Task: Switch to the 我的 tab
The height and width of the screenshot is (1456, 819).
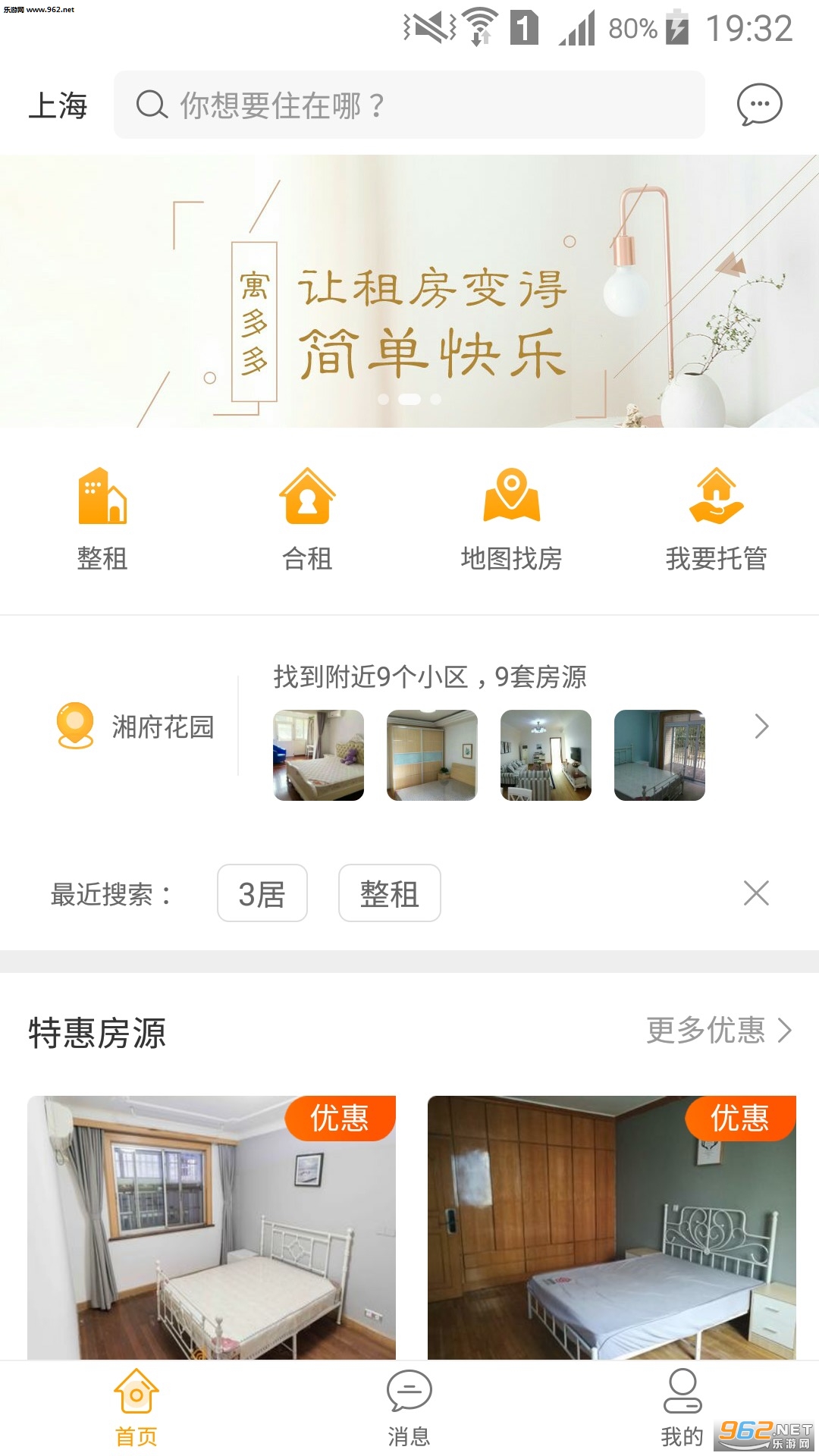Action: click(682, 1407)
